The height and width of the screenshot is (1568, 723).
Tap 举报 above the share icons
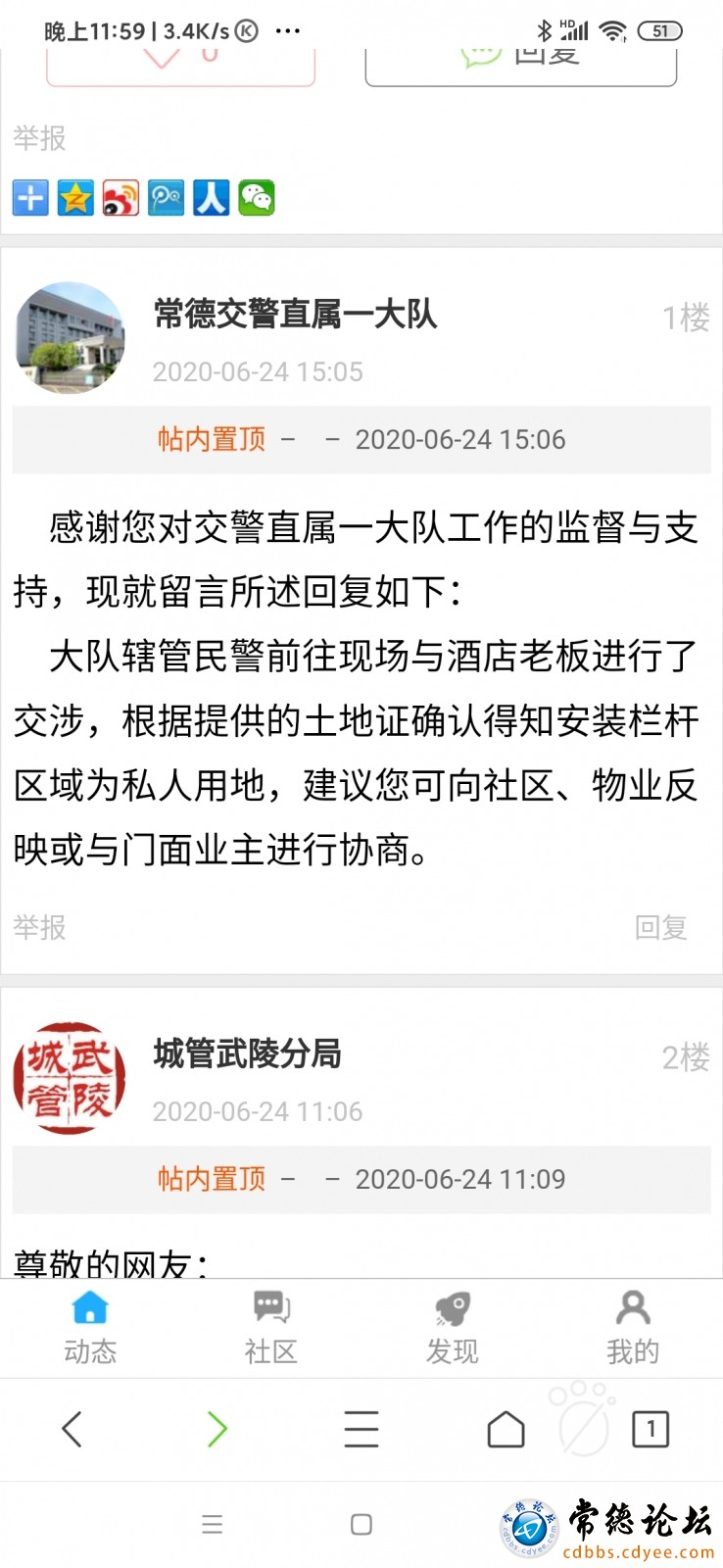(x=40, y=138)
